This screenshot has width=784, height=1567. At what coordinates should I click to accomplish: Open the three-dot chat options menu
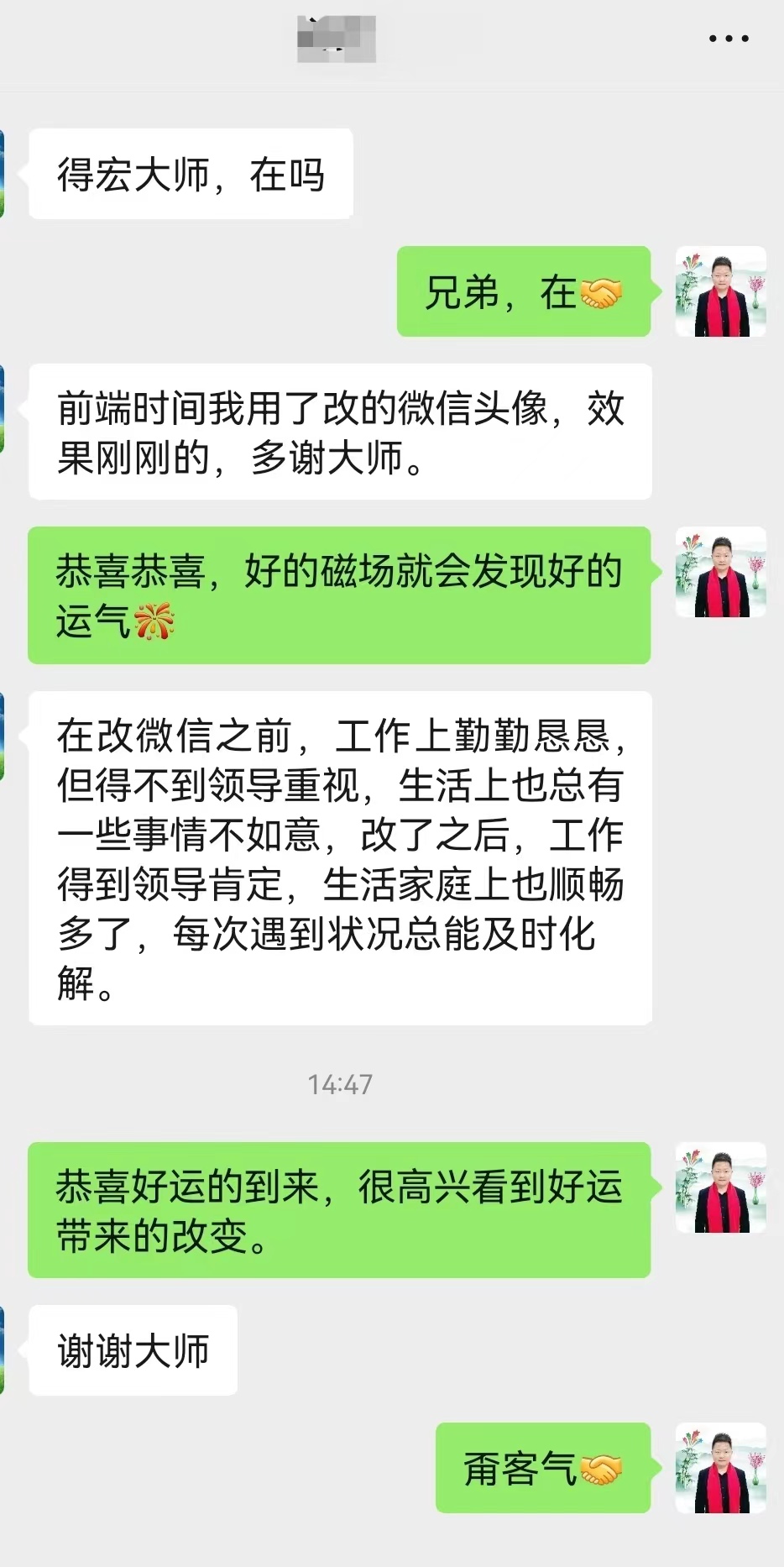pos(729,39)
